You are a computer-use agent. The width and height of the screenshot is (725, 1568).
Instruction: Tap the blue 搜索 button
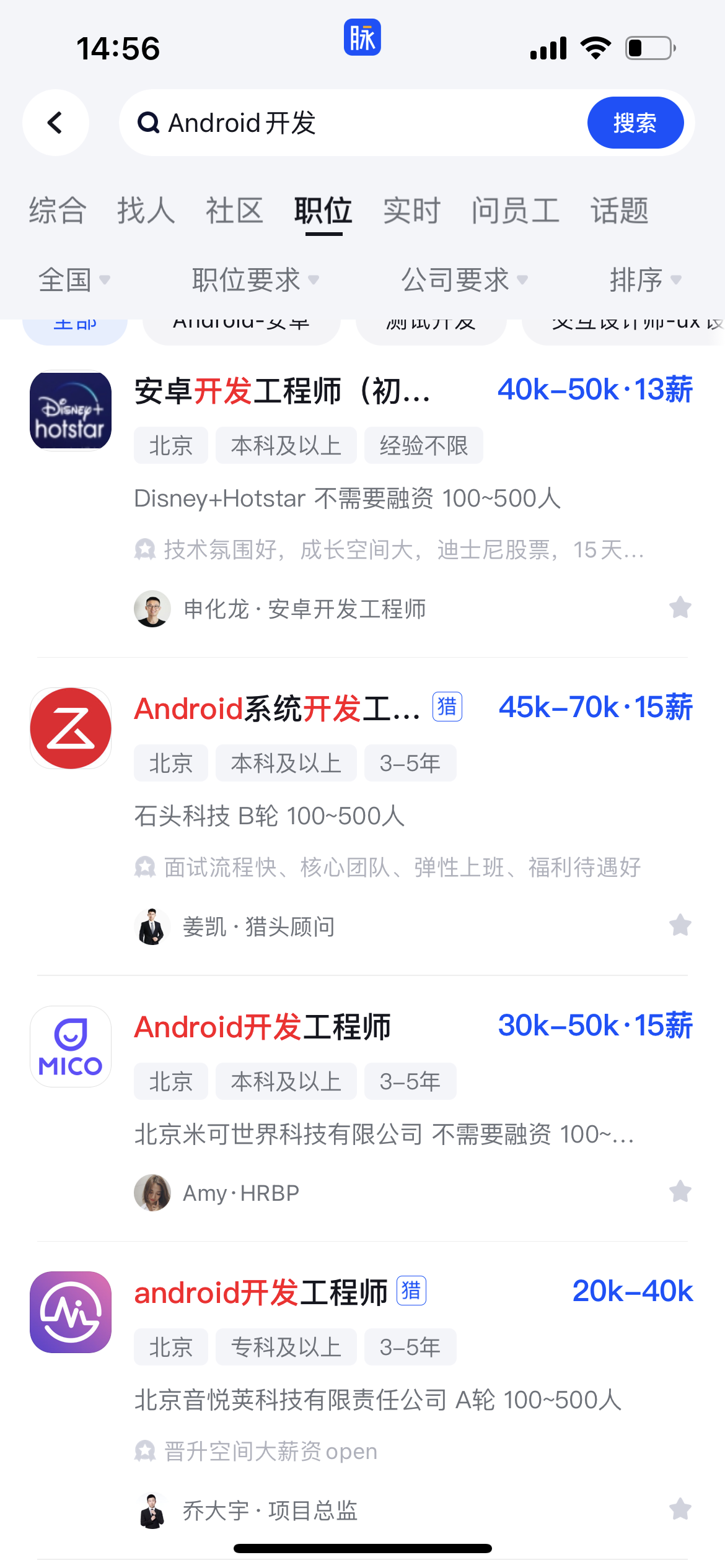(x=635, y=123)
